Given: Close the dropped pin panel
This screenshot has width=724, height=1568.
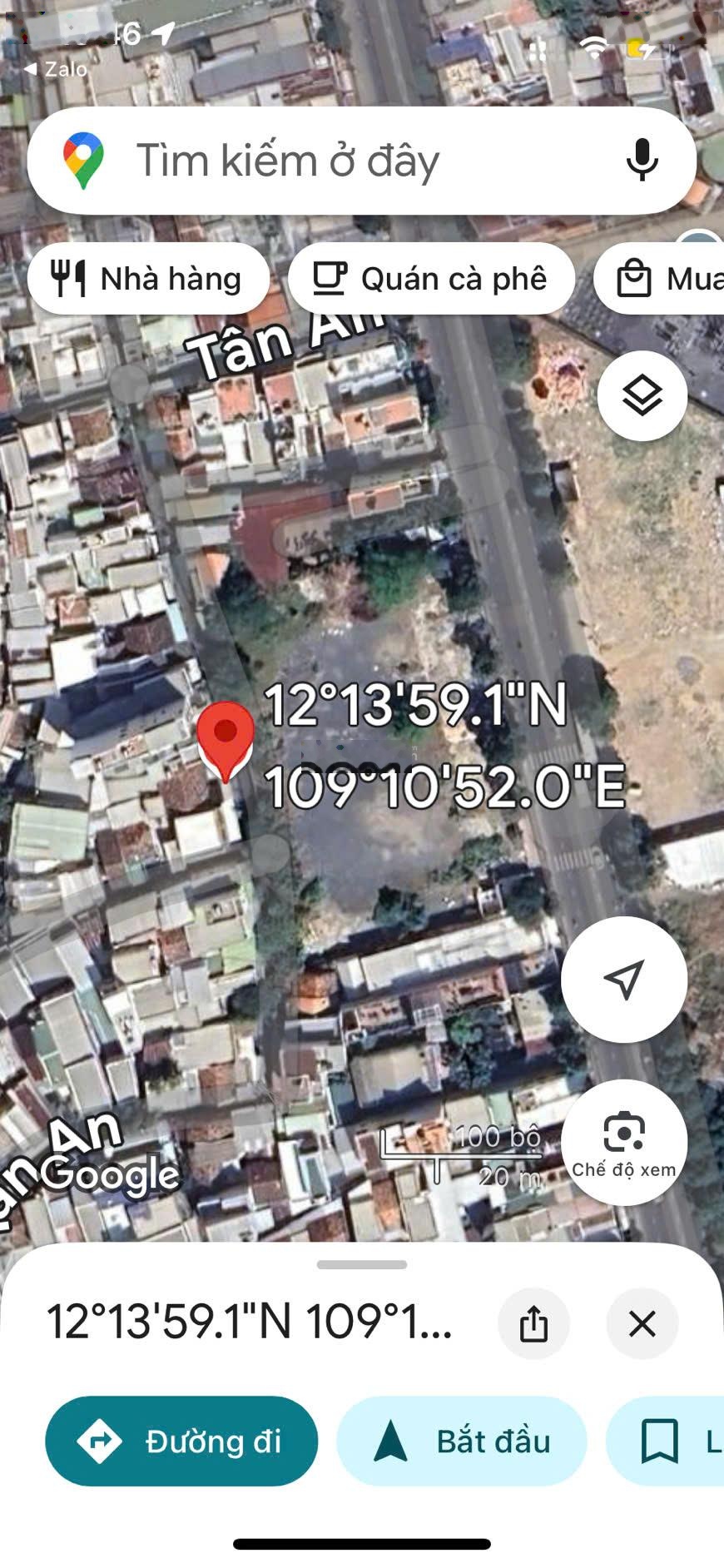Looking at the screenshot, I should coord(642,1323).
